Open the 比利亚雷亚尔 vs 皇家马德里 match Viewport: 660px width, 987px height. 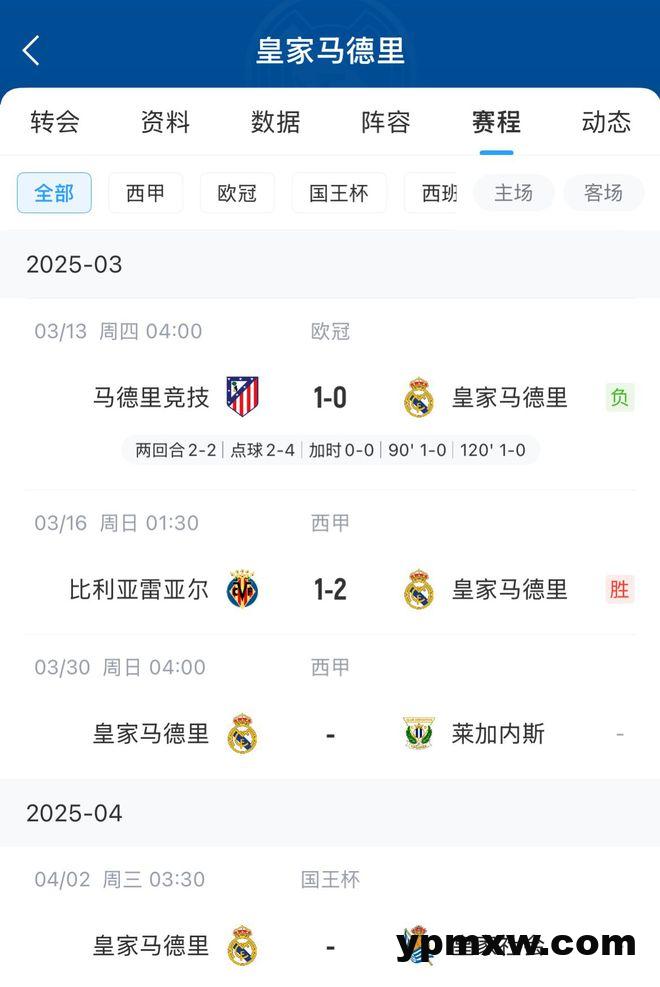tap(330, 589)
